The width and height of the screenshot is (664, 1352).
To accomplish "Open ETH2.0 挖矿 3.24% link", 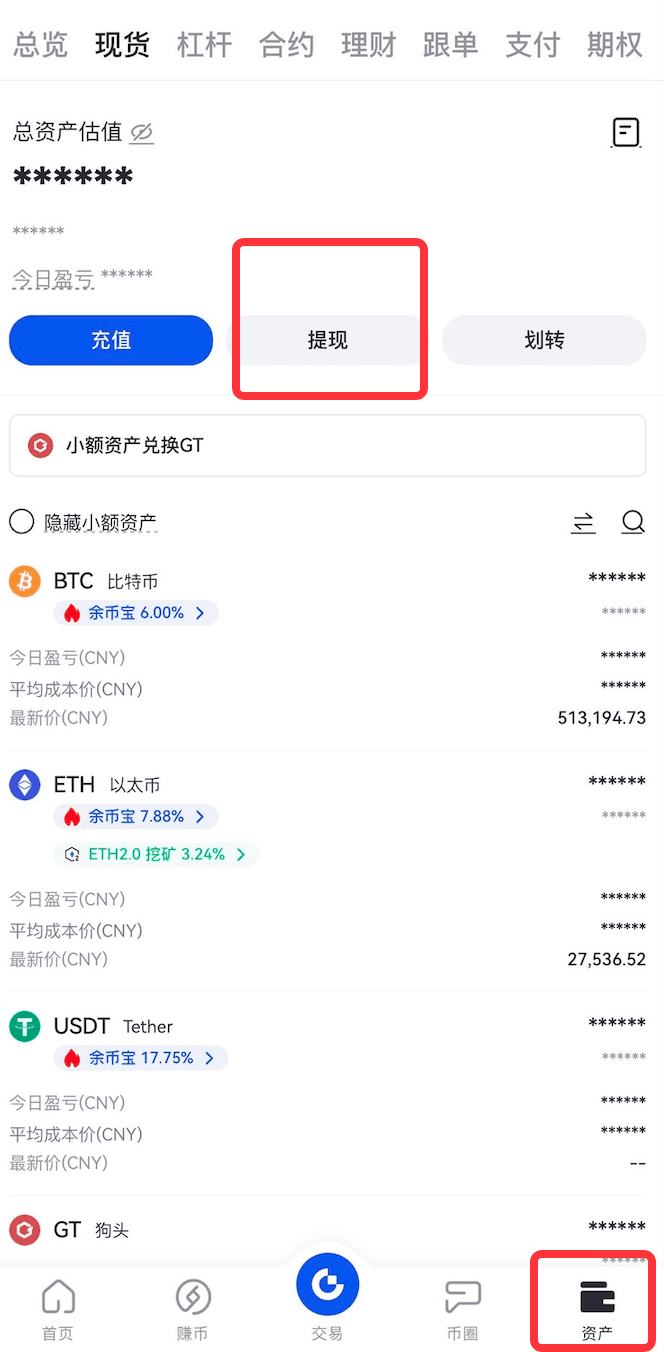I will [x=156, y=854].
